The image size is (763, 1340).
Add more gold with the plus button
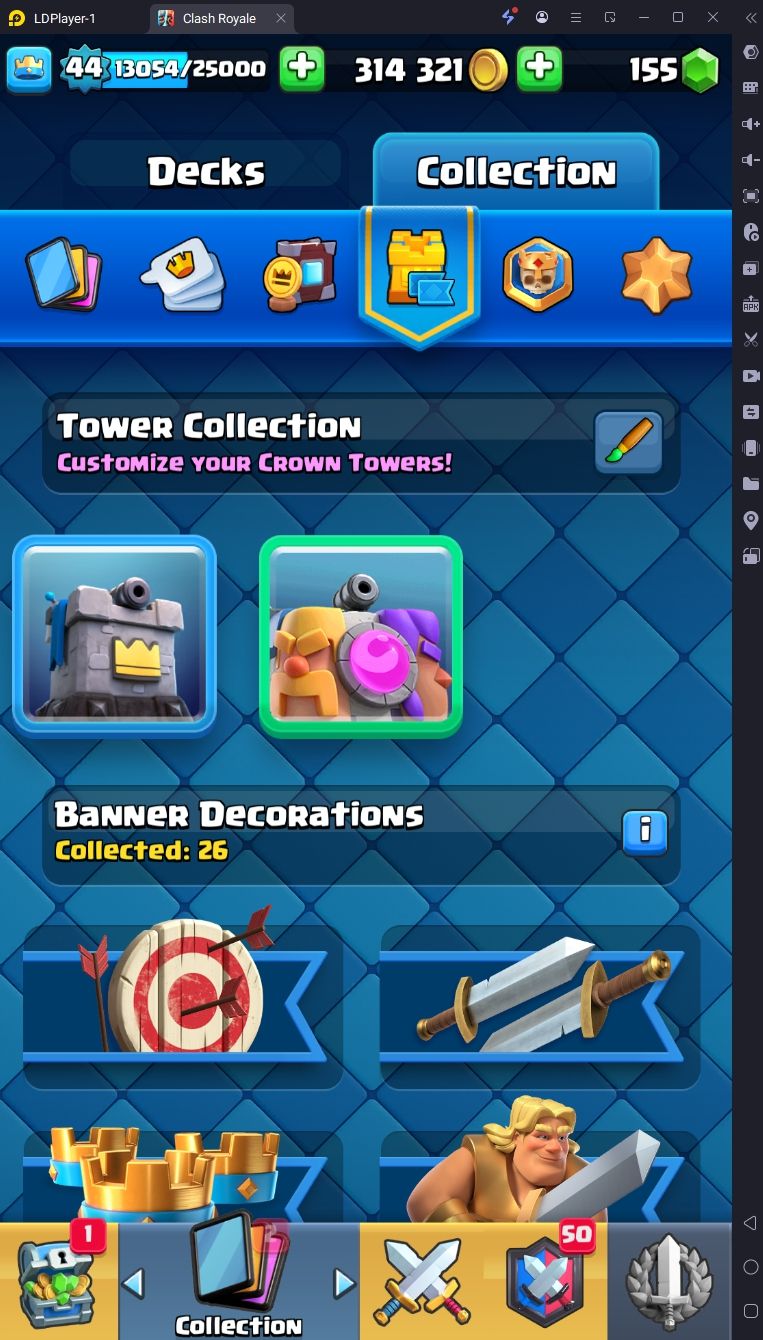(539, 69)
